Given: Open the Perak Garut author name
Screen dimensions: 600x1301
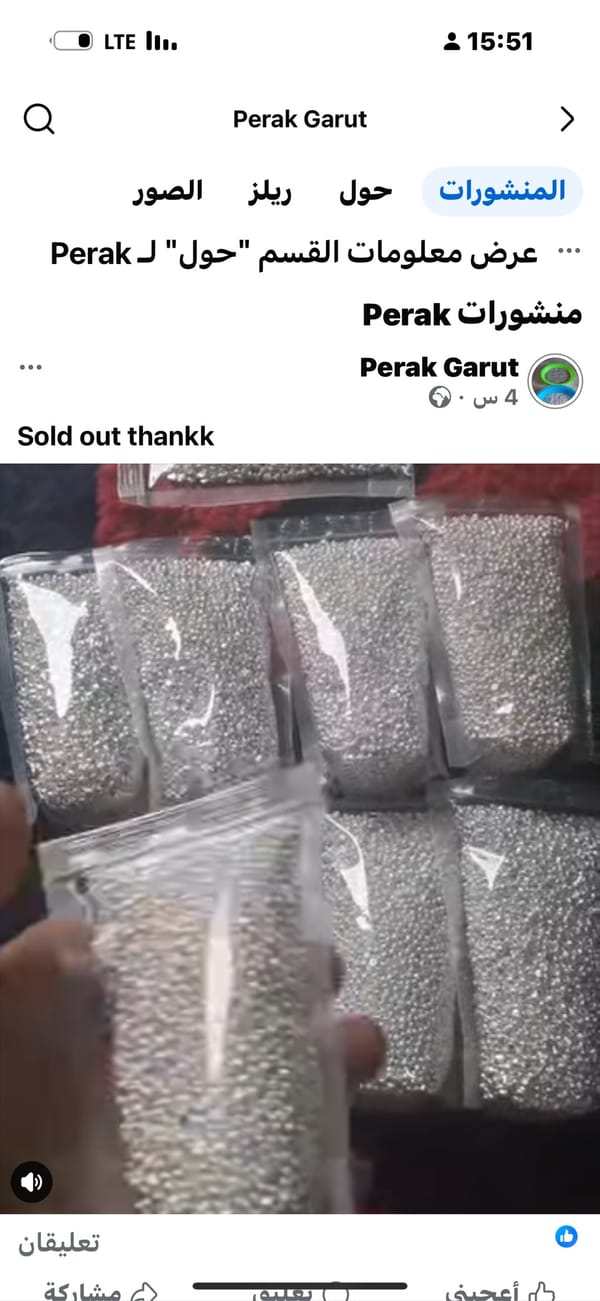Looking at the screenshot, I should [x=439, y=367].
